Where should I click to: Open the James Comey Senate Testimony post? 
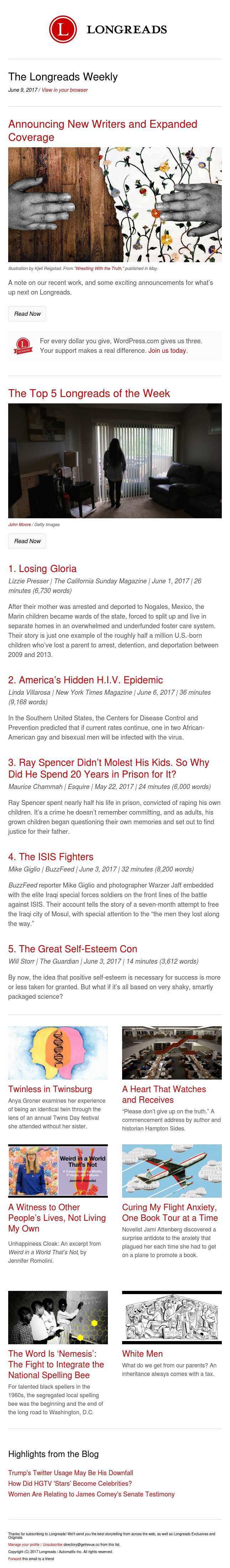91,1494
